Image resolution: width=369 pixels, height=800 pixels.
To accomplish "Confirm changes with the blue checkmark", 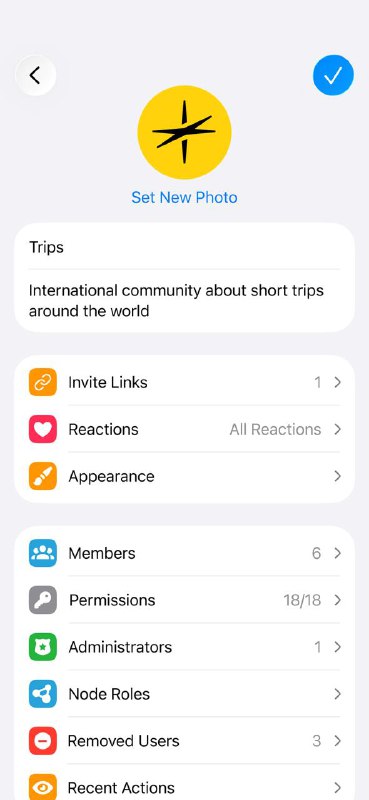I will [333, 76].
